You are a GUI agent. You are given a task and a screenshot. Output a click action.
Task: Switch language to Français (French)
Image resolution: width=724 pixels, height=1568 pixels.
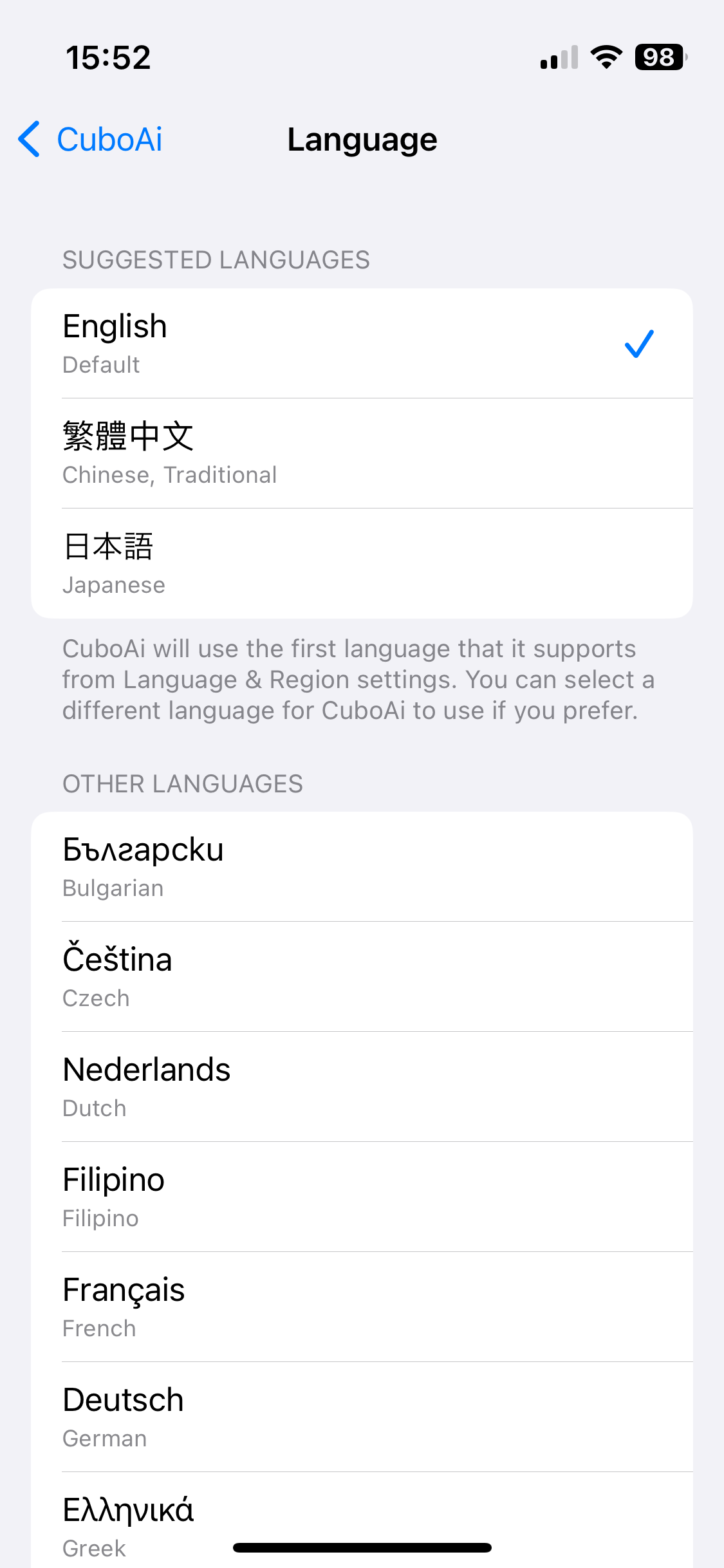tap(360, 1307)
